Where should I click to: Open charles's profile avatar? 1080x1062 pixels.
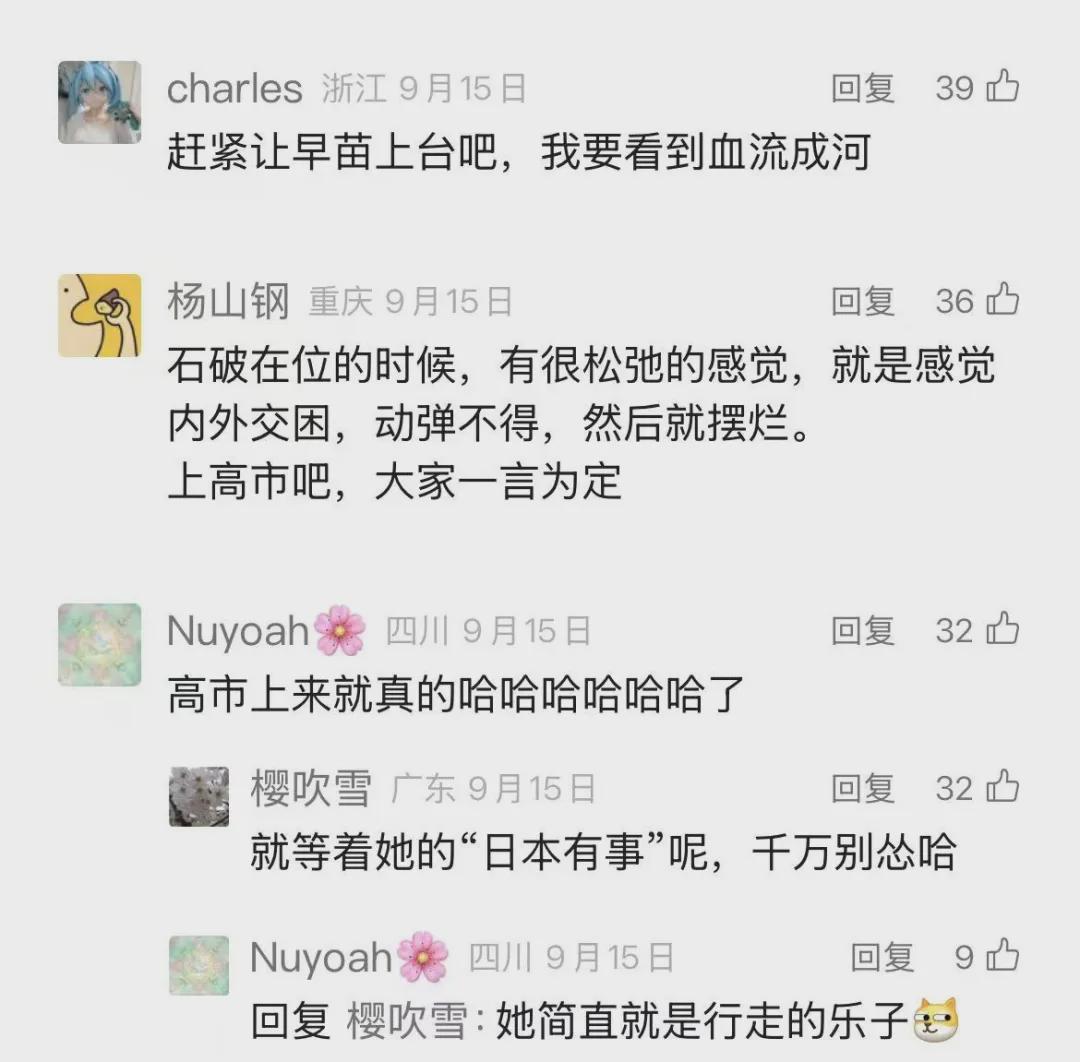[x=99, y=102]
